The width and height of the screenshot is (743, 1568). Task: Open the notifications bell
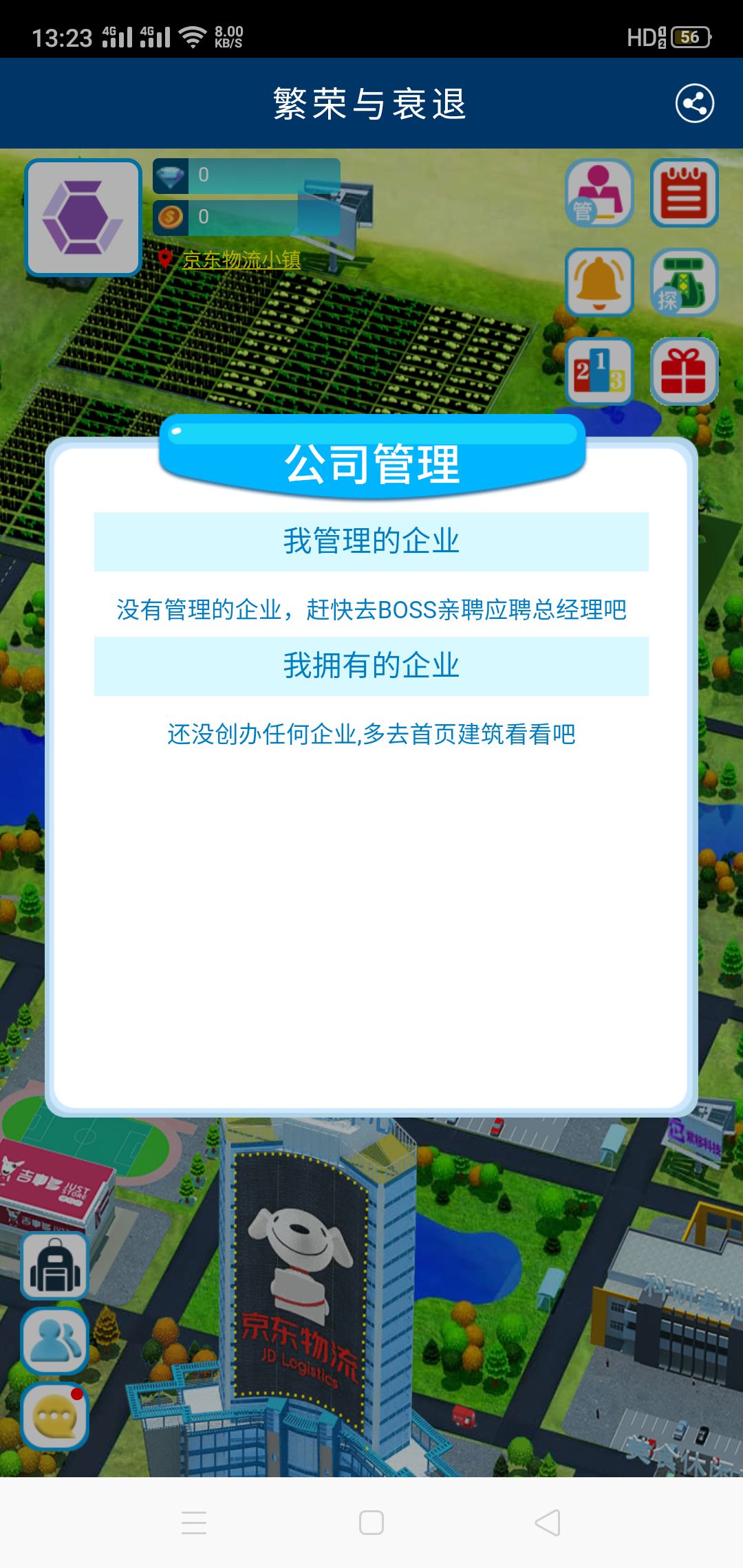tap(599, 282)
